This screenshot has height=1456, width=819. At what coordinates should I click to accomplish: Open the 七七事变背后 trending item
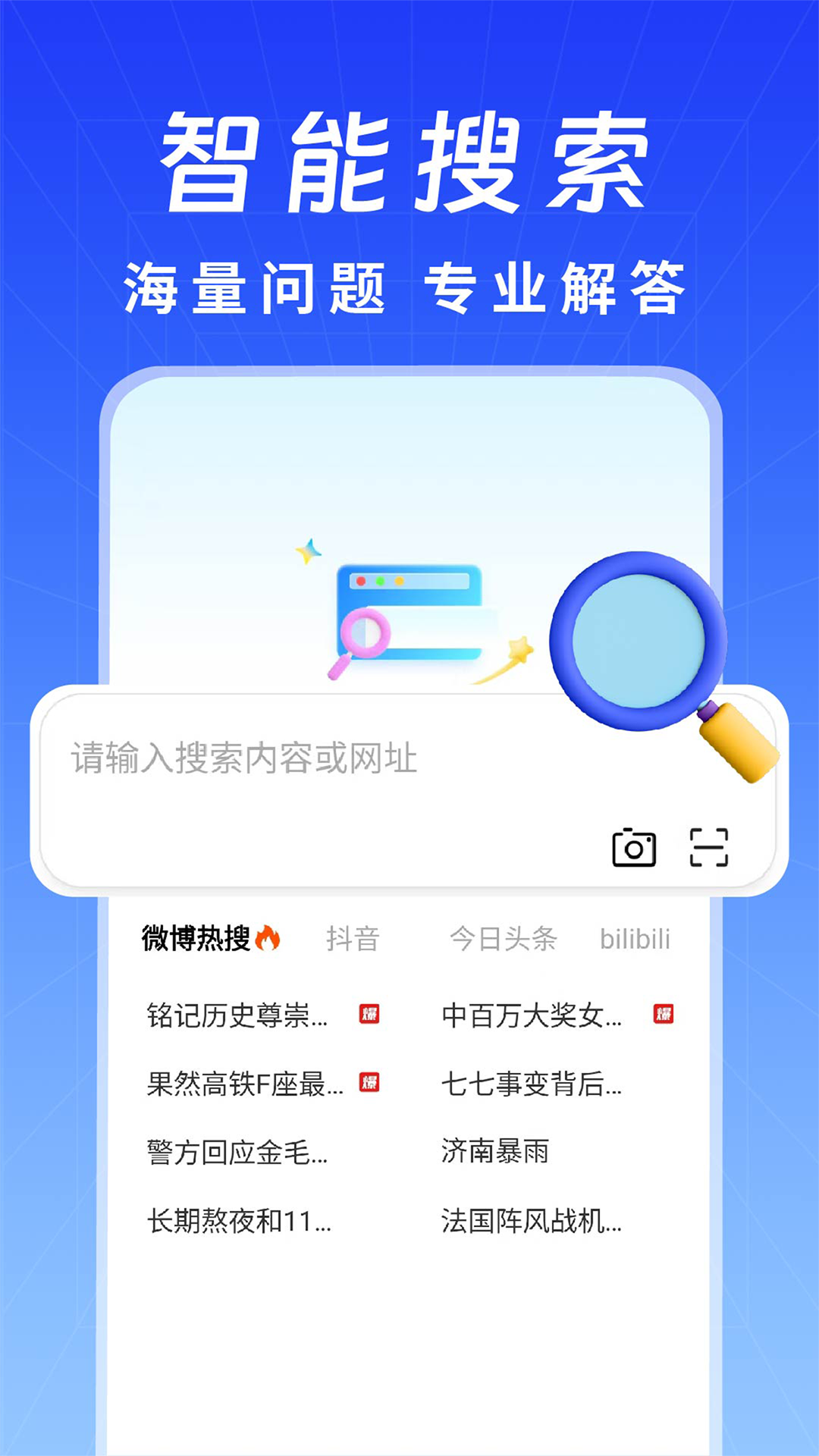pyautogui.click(x=531, y=1083)
